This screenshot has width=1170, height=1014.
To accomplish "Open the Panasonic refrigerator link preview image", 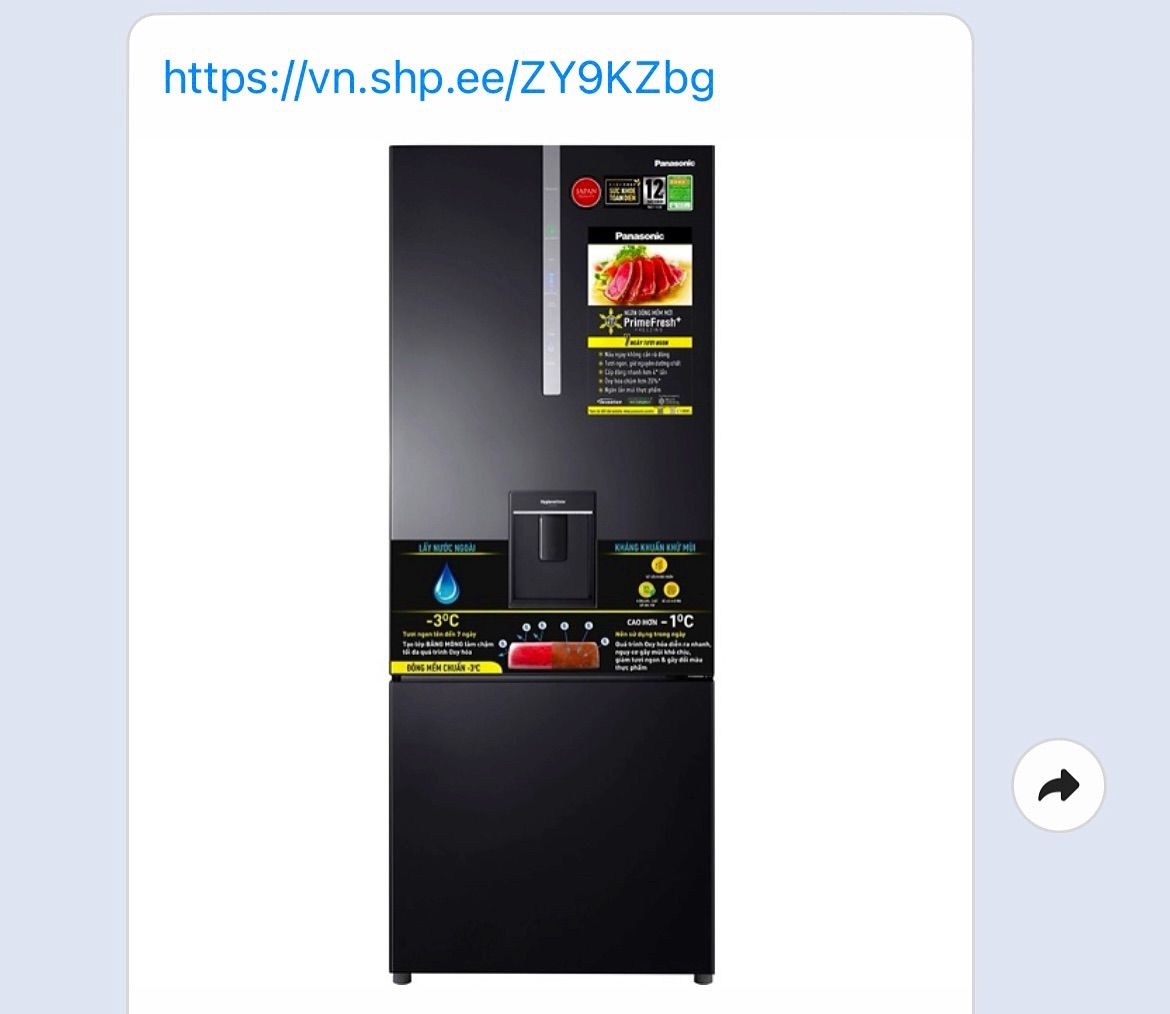I will [x=551, y=565].
